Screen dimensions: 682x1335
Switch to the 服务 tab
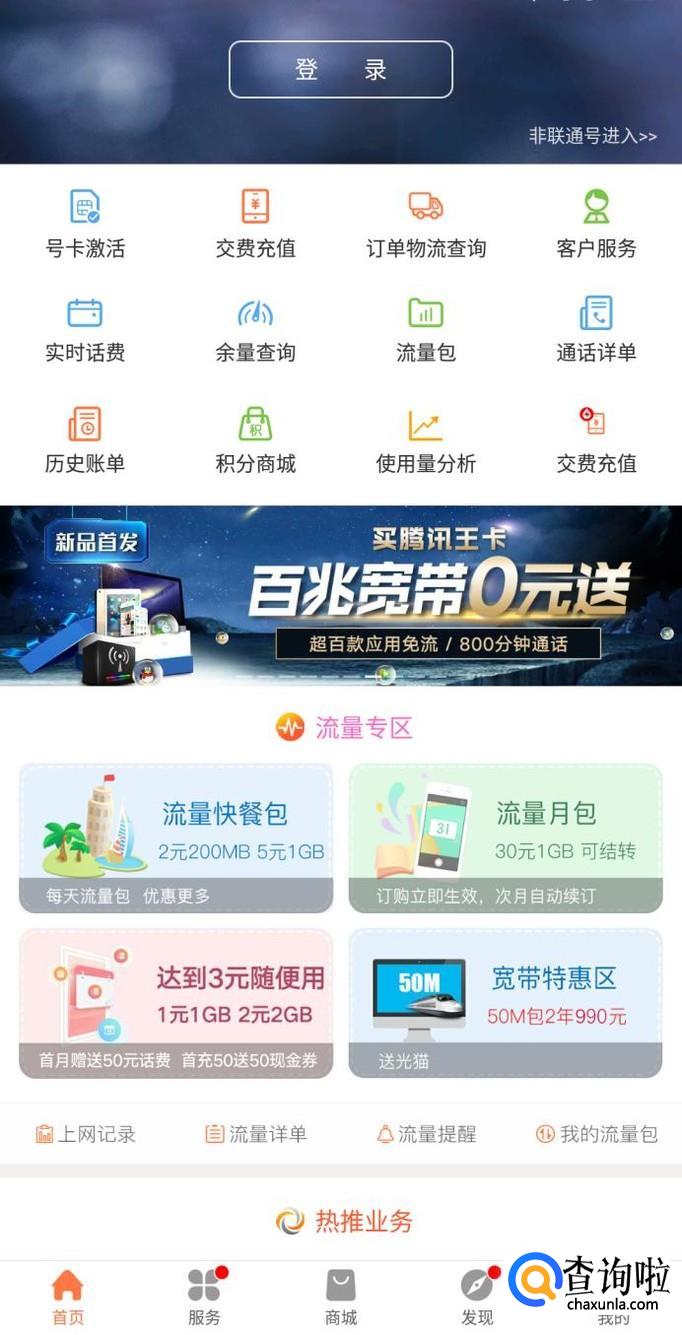204,1297
